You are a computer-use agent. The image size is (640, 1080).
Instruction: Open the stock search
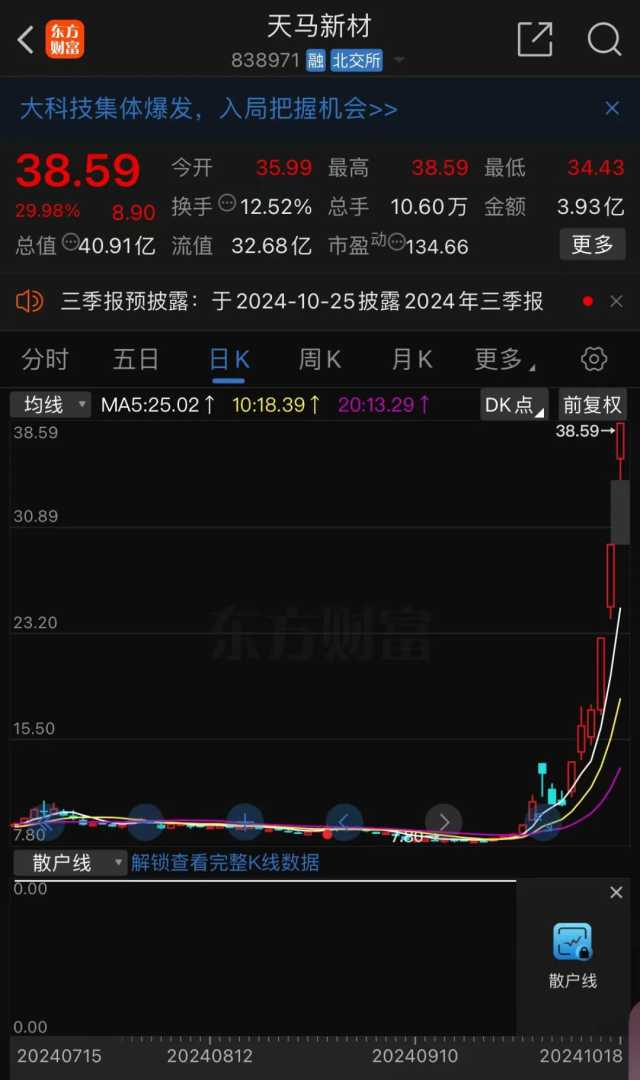pos(604,40)
